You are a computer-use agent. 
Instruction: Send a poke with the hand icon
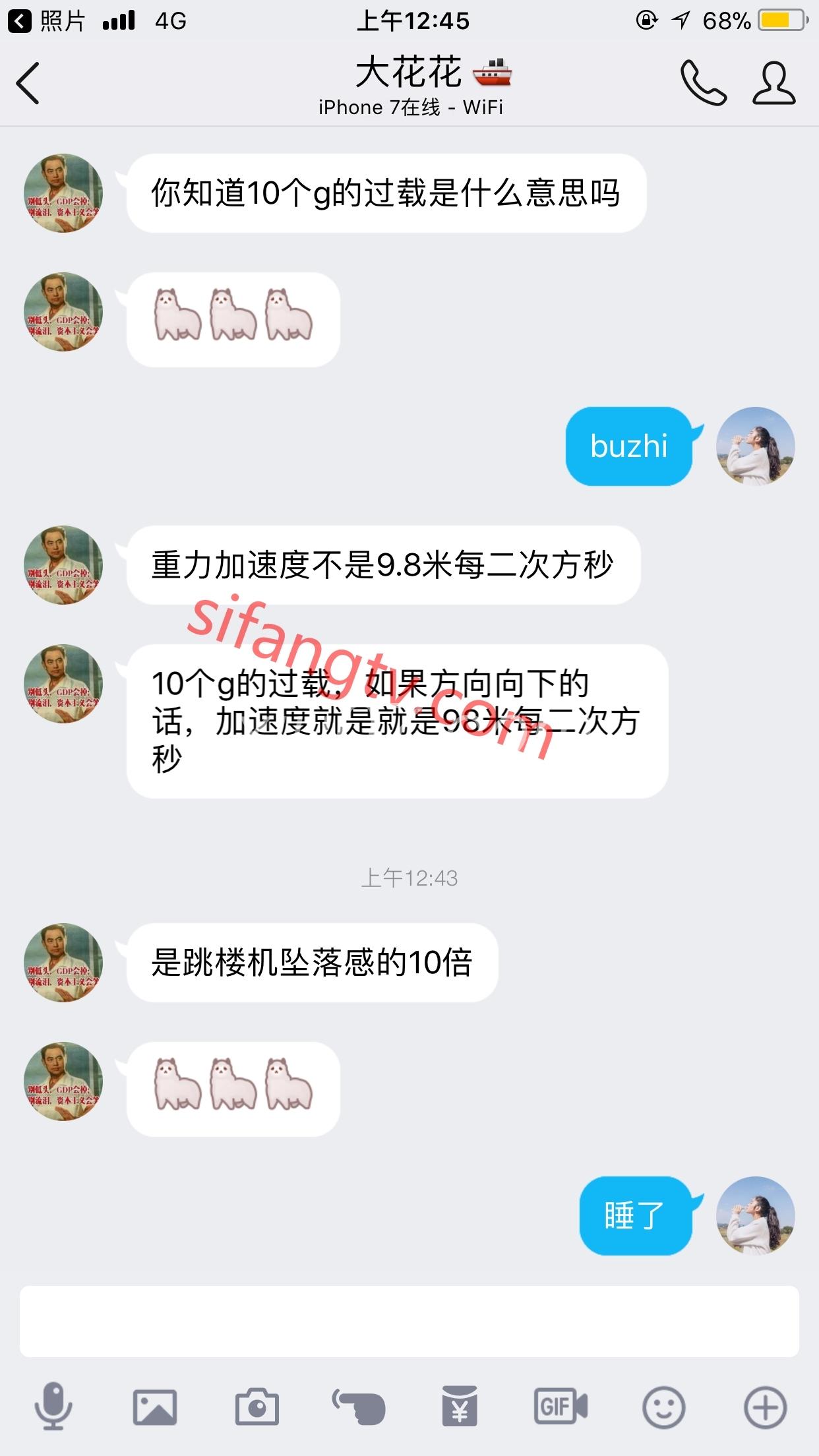click(x=359, y=1407)
